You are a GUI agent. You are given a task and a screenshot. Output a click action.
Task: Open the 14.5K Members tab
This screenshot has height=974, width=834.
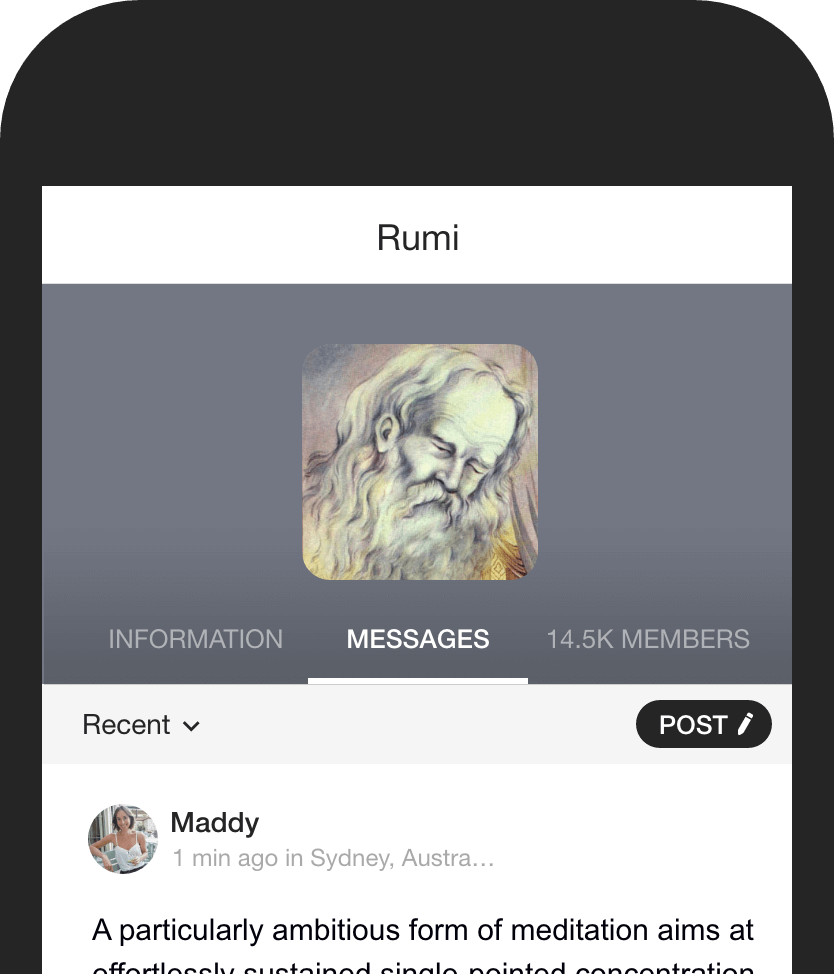(x=647, y=639)
